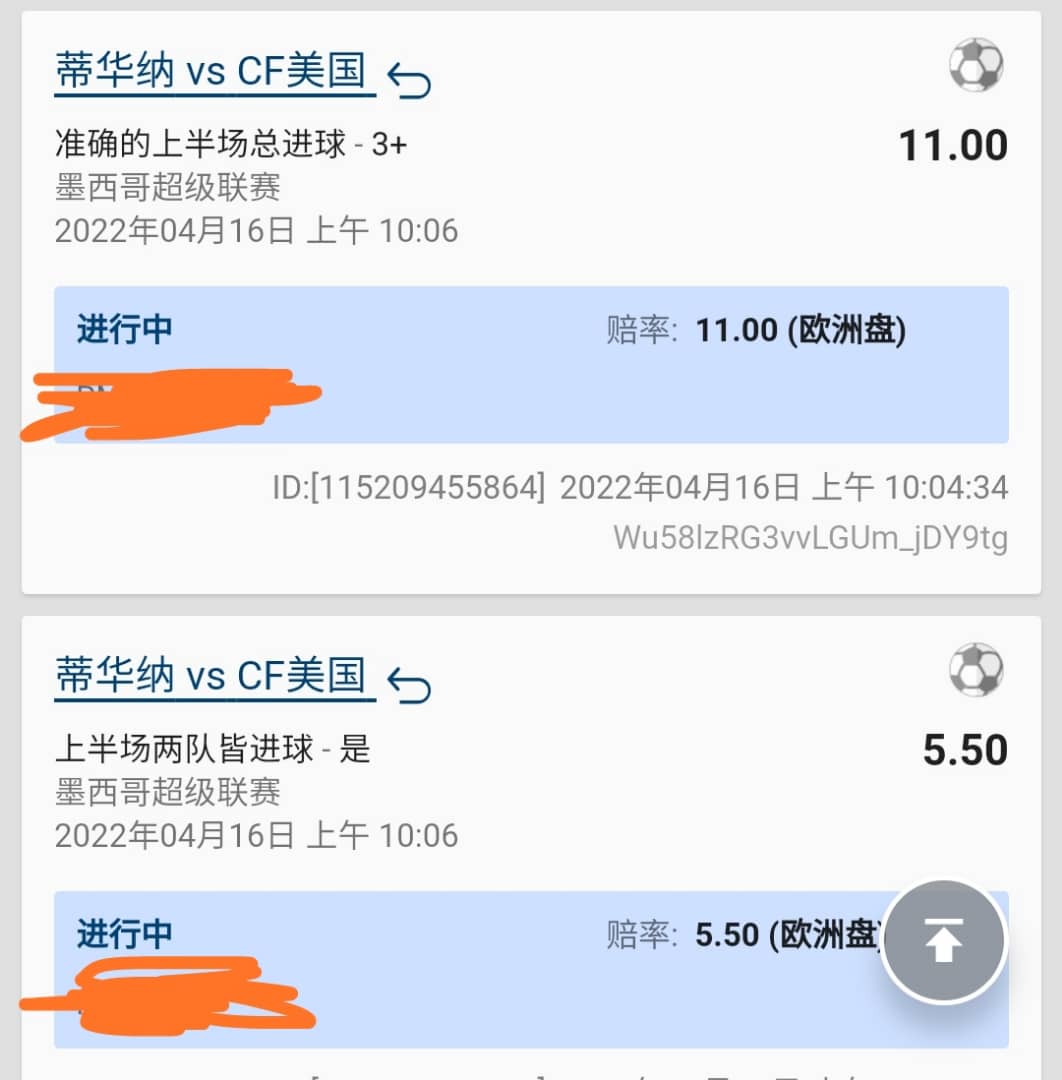Screen dimensions: 1062x1080
Task: Tap the floating back-to-top arrow button
Action: [x=943, y=940]
